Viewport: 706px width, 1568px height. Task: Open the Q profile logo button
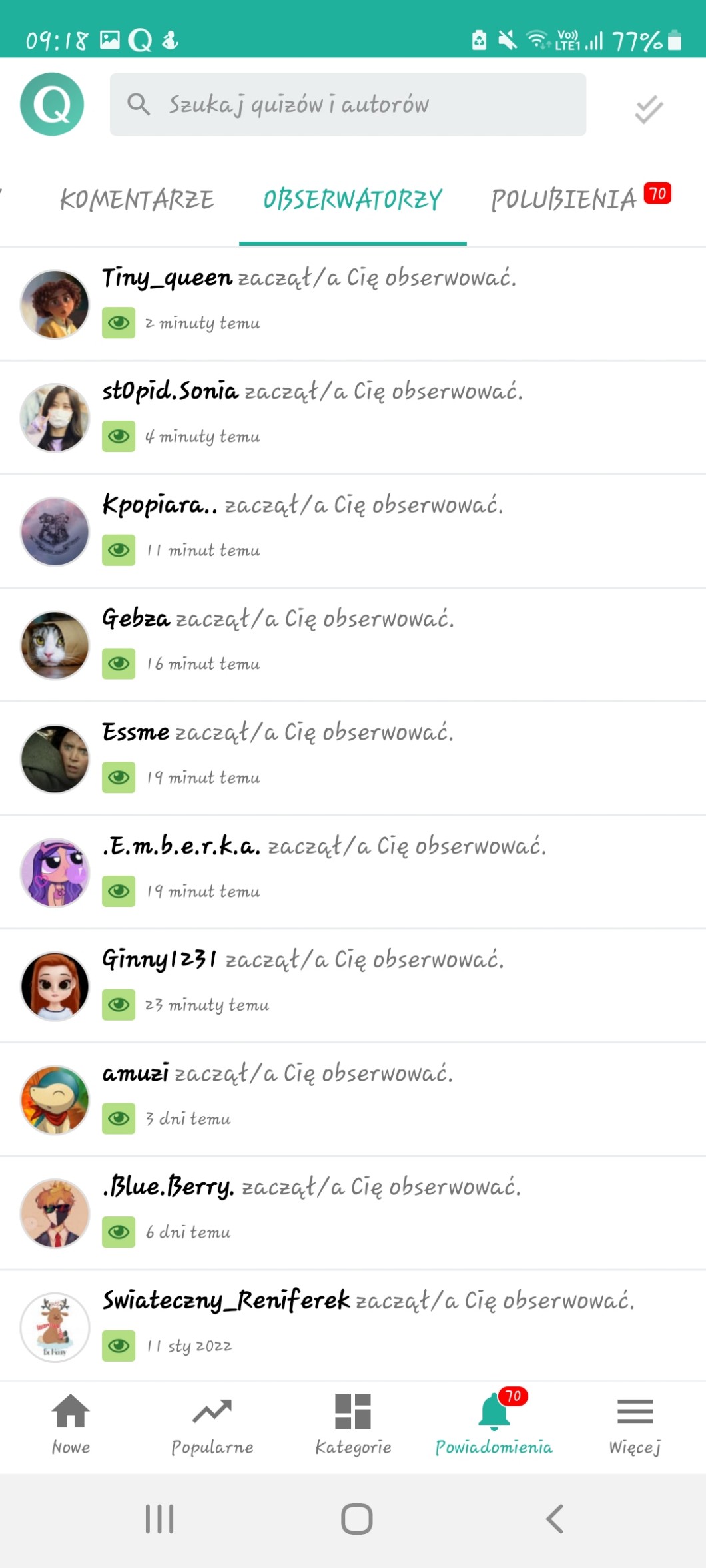52,105
